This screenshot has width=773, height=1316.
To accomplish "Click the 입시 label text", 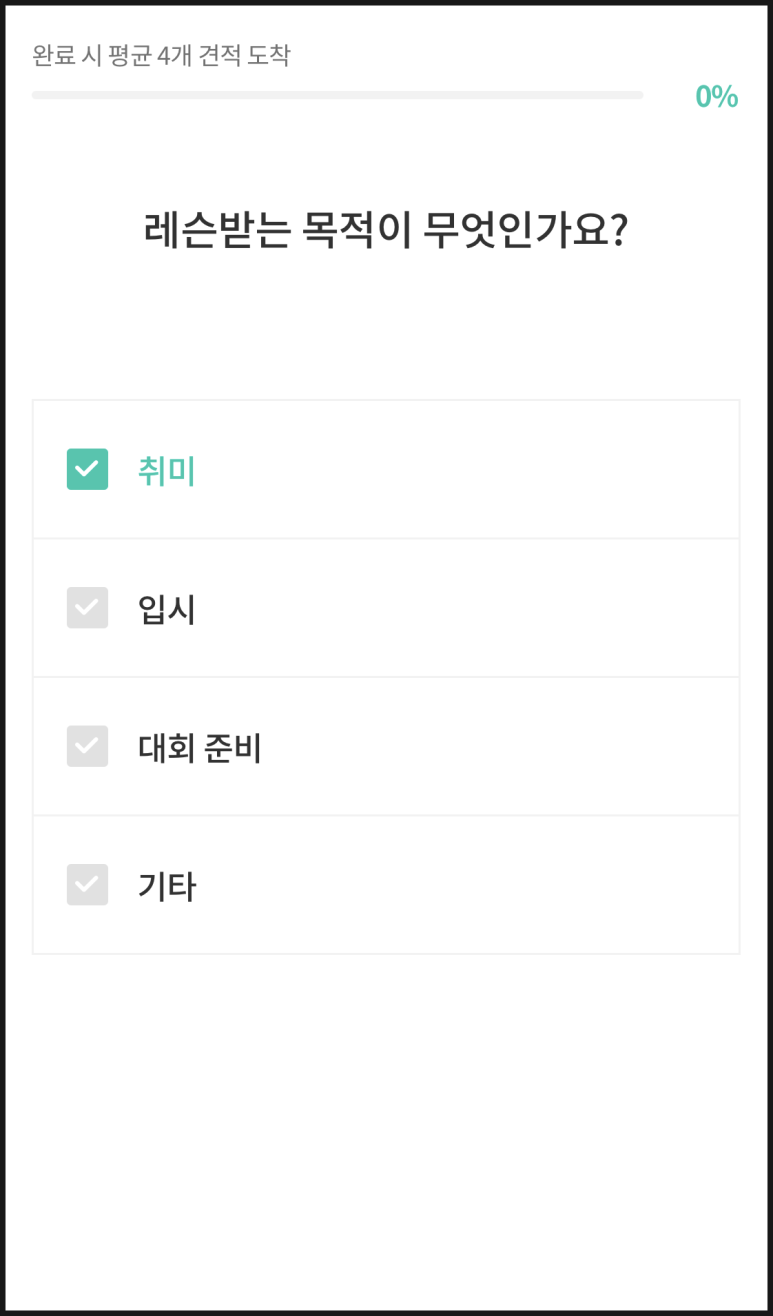I will (x=166, y=608).
